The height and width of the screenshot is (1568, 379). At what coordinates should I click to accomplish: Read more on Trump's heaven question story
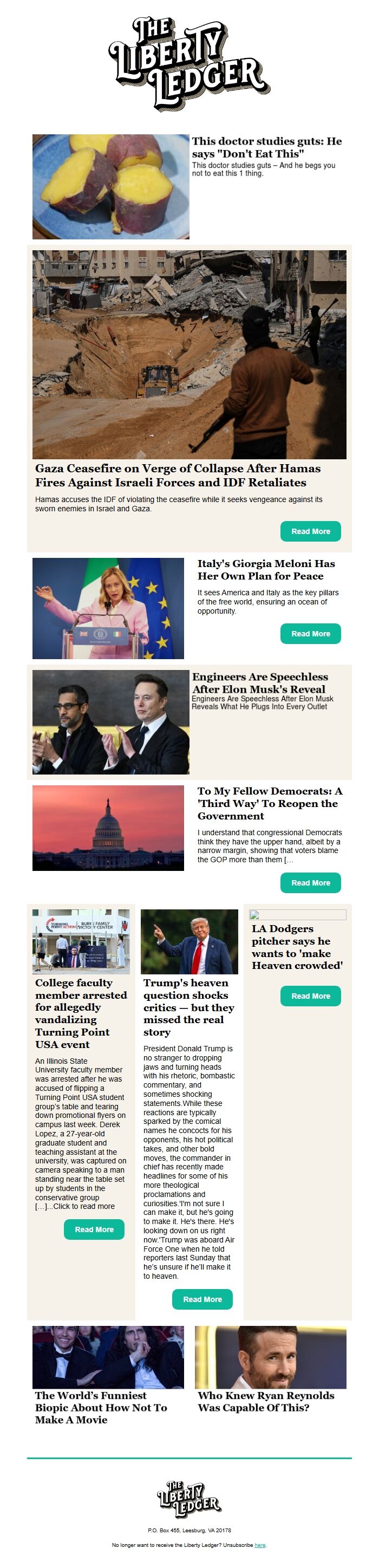202,1299
